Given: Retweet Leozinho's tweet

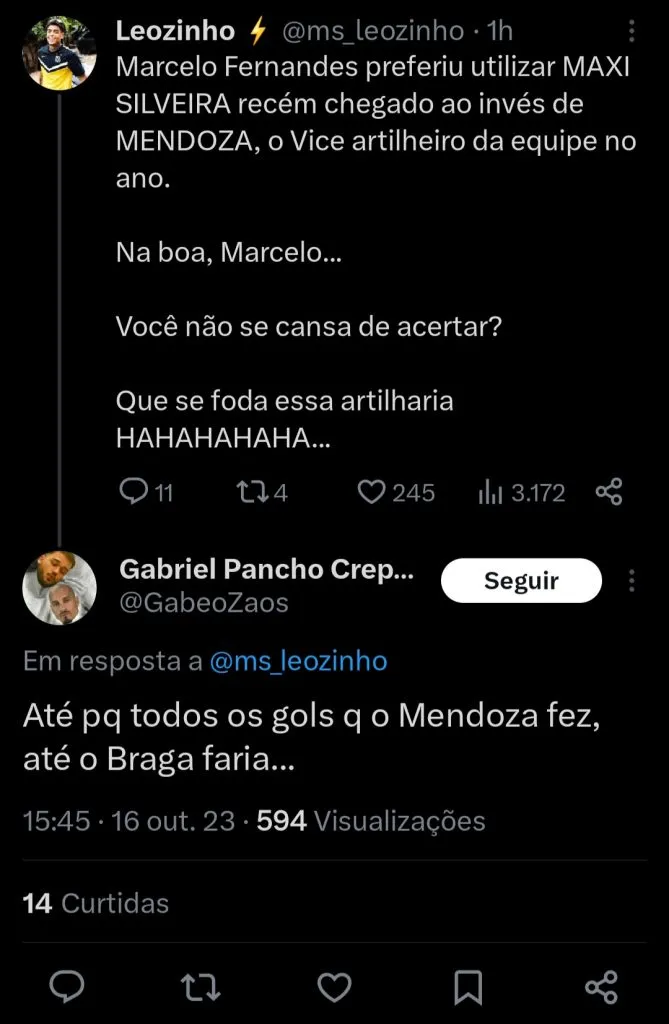Looking at the screenshot, I should point(247,492).
